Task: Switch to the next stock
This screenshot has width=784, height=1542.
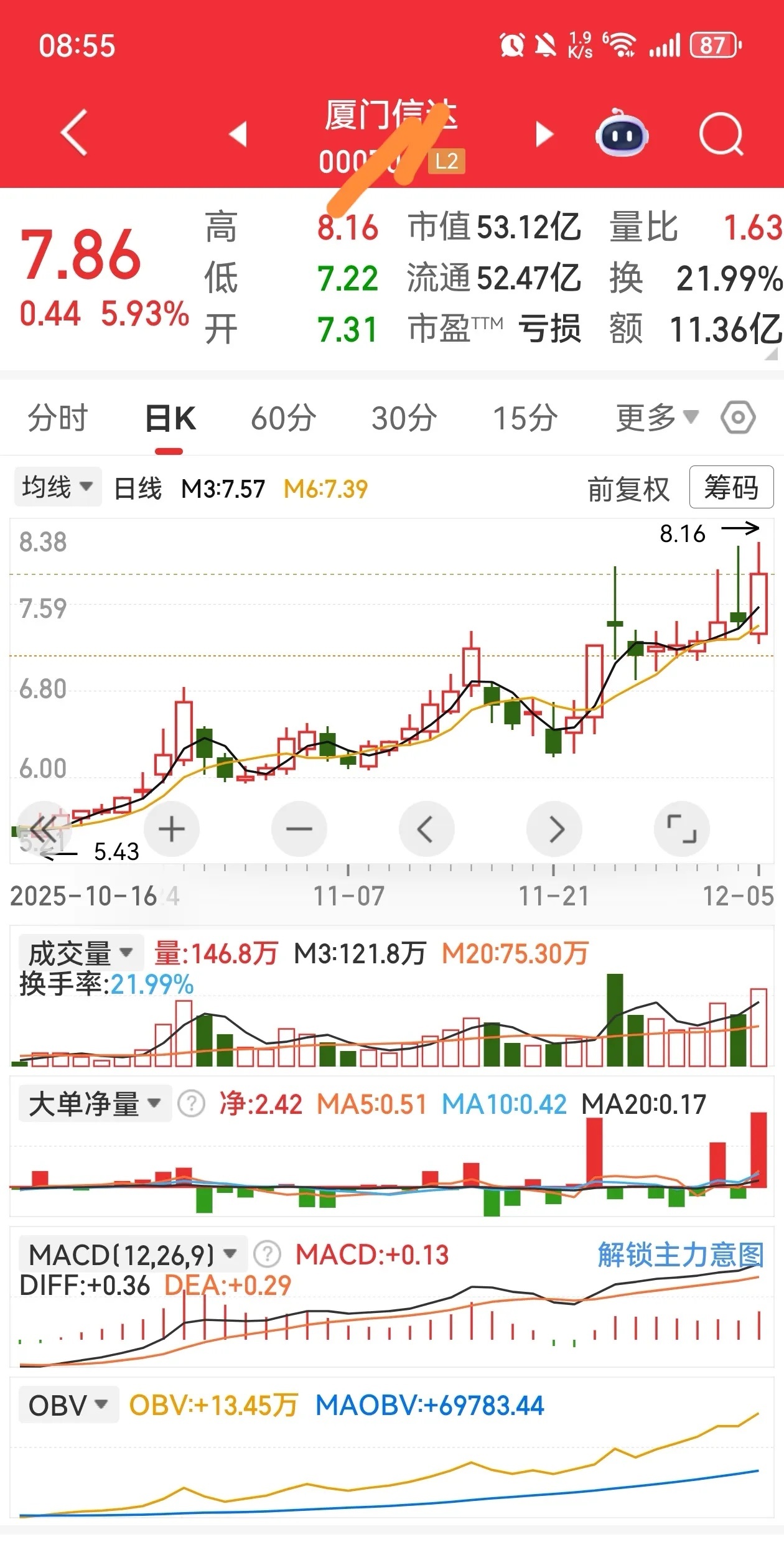Action: tap(544, 134)
